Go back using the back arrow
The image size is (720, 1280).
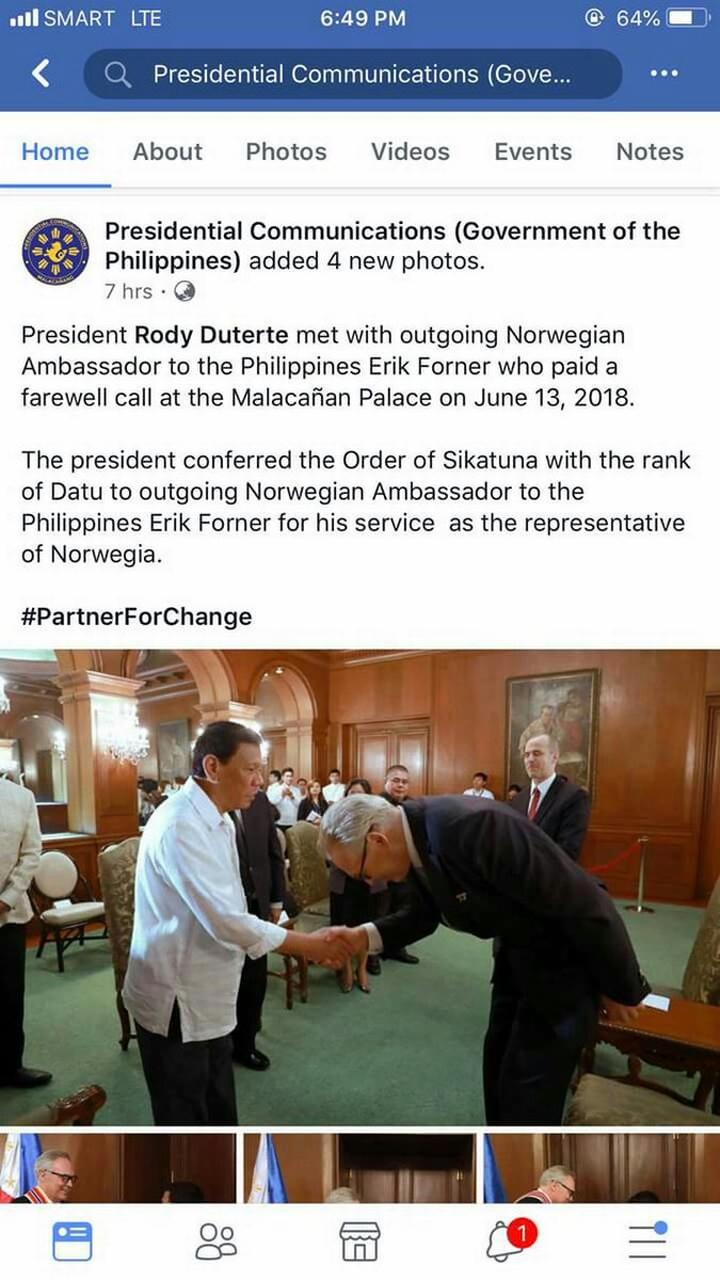coord(40,73)
